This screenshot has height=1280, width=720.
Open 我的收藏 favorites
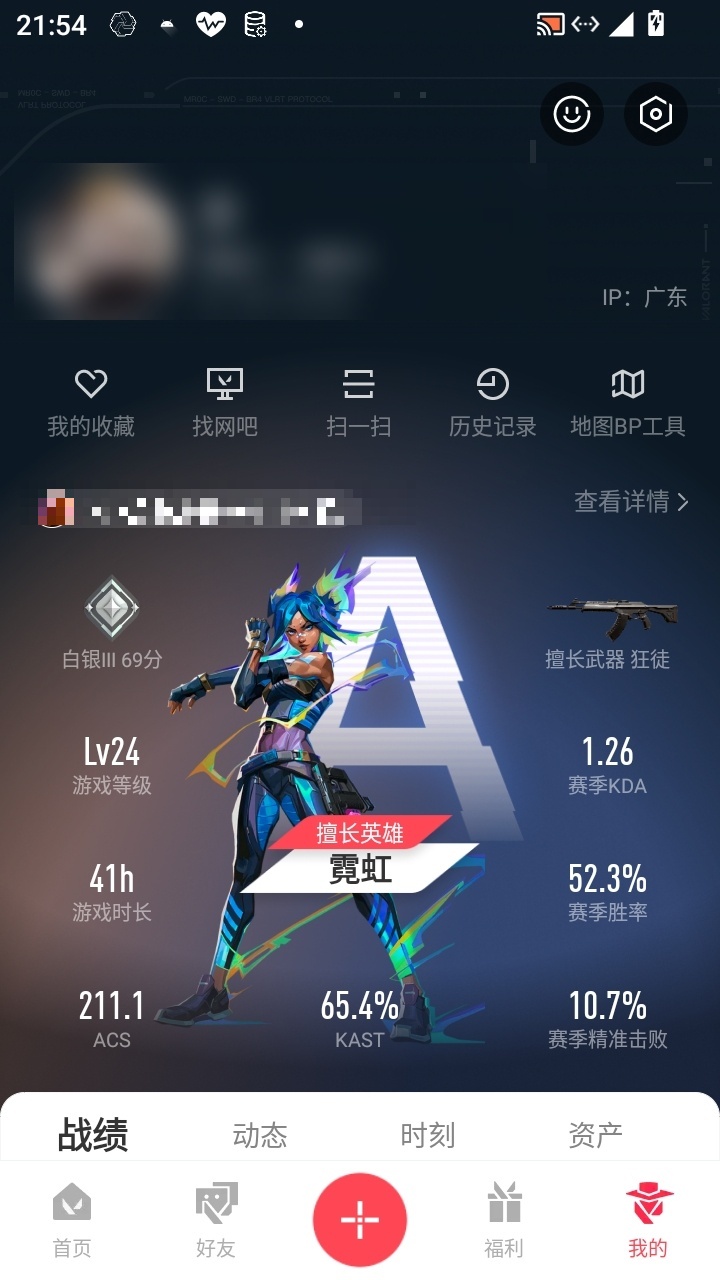91,403
